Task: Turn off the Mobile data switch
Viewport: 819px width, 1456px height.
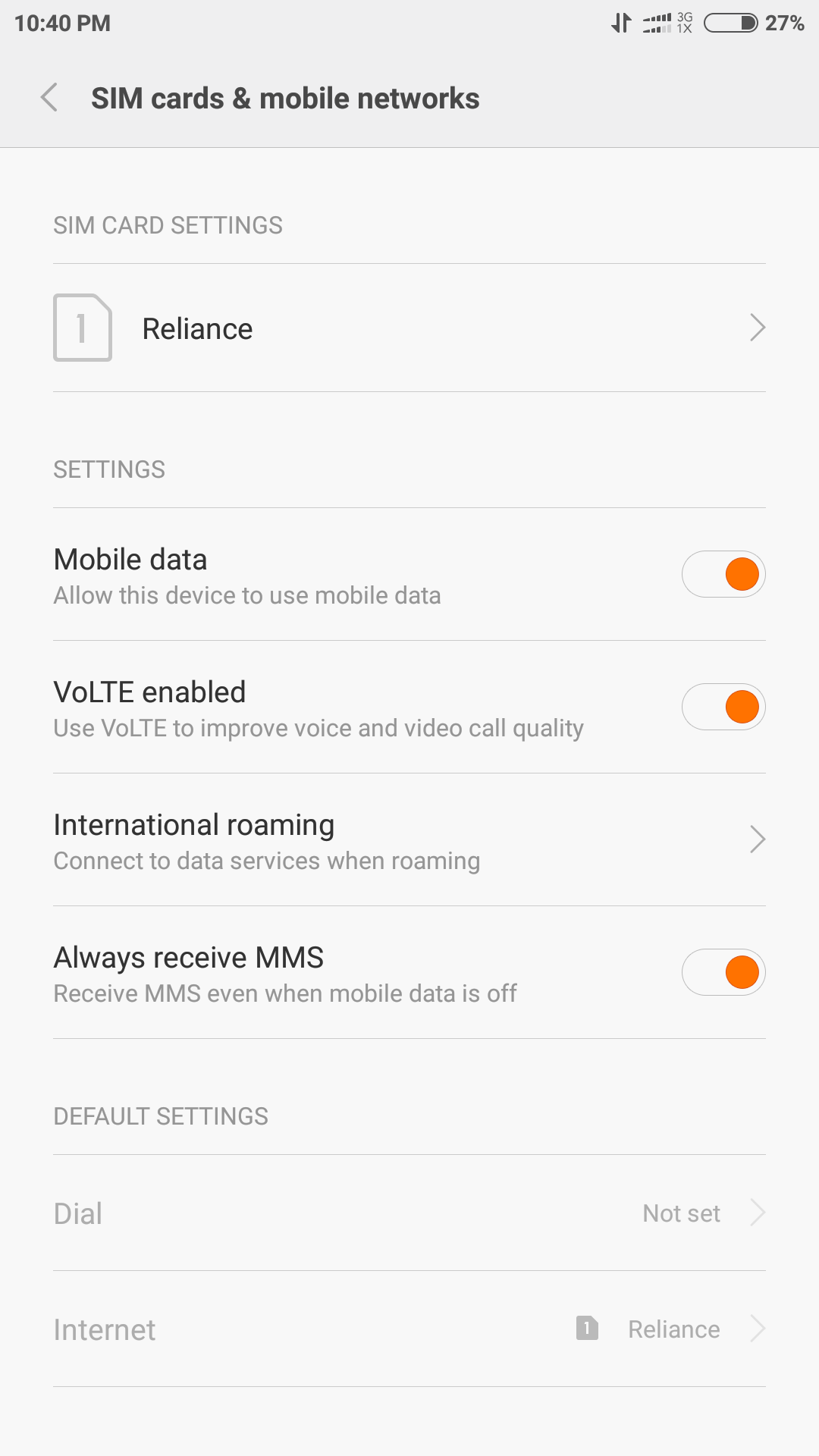Action: (723, 574)
